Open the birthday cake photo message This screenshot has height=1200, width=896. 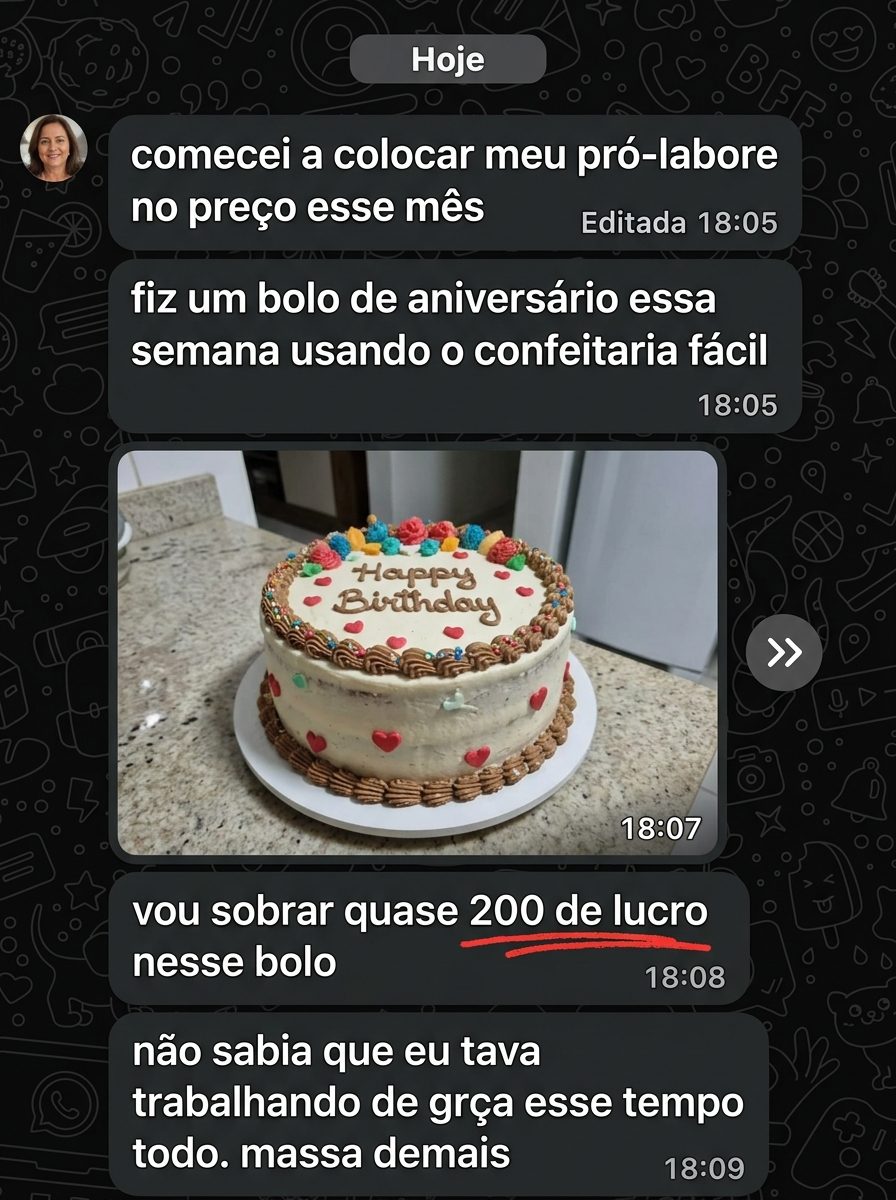coord(417,652)
